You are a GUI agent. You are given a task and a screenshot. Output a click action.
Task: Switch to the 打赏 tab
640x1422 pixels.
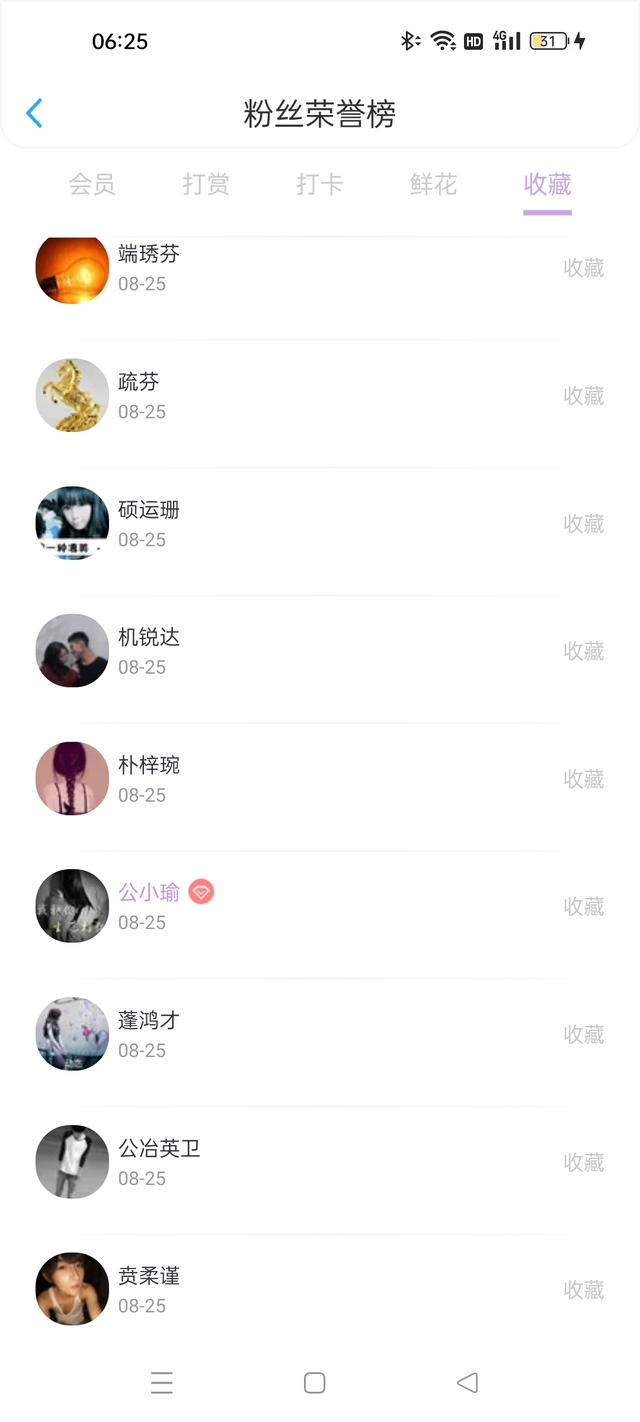[x=206, y=184]
